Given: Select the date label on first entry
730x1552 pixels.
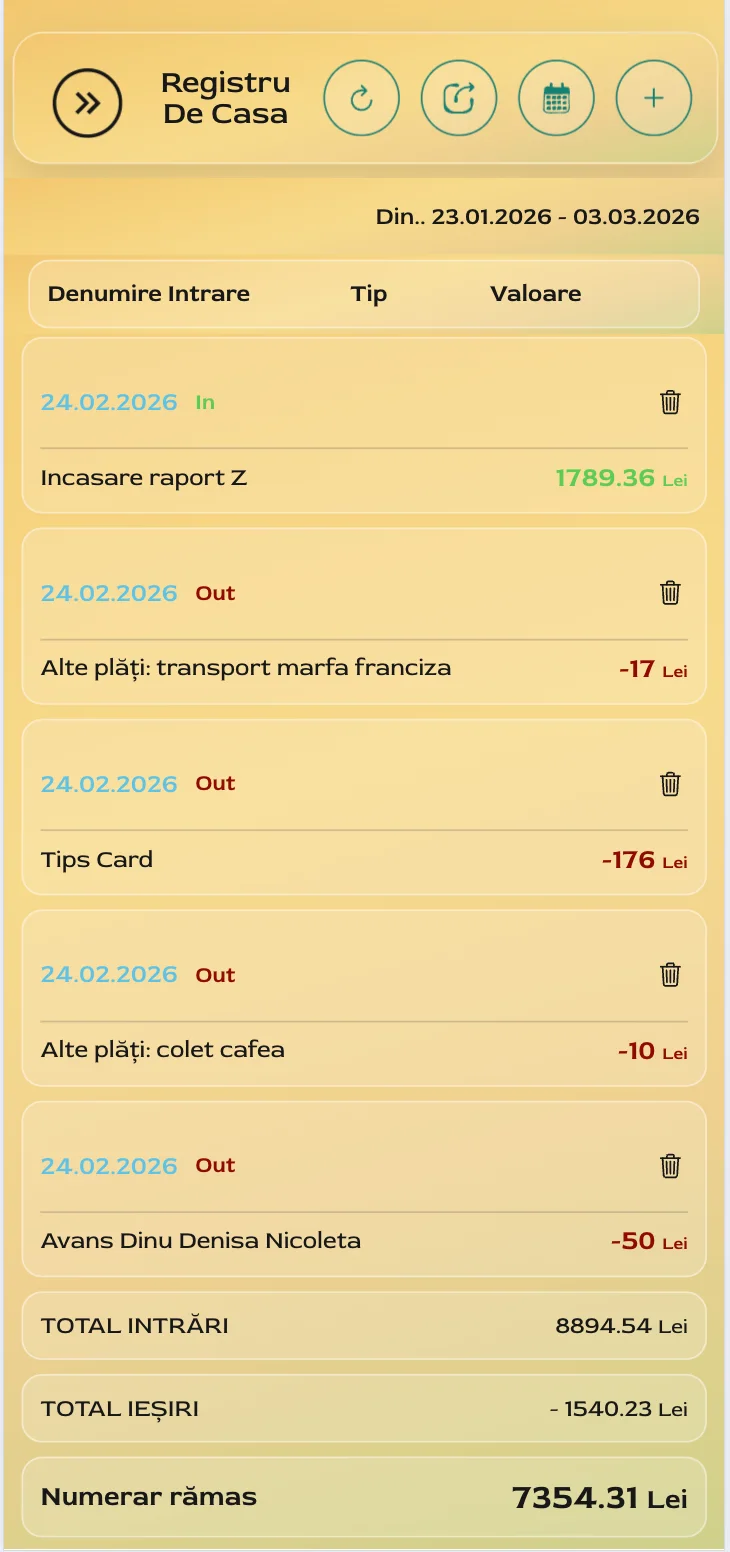Looking at the screenshot, I should [110, 403].
